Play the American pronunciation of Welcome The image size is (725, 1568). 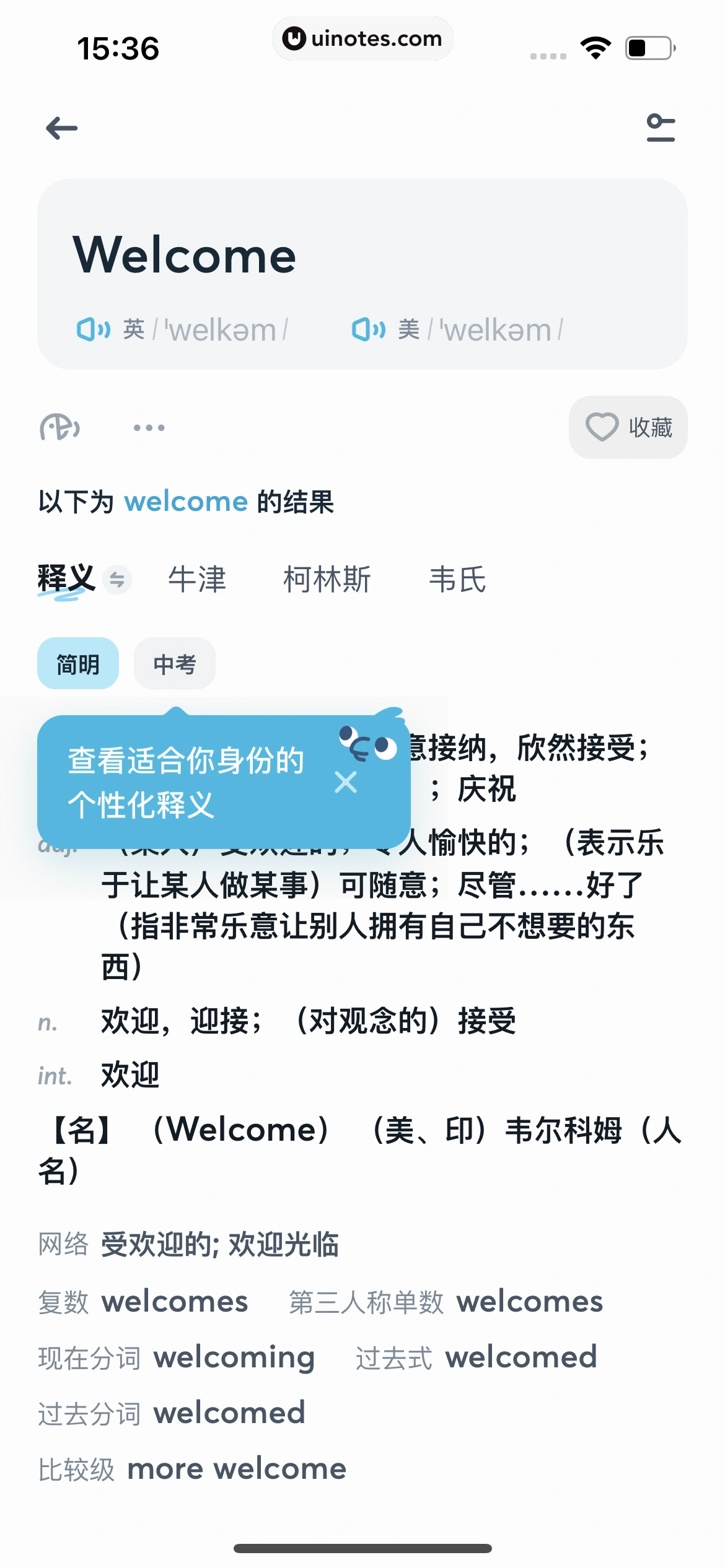click(x=369, y=330)
